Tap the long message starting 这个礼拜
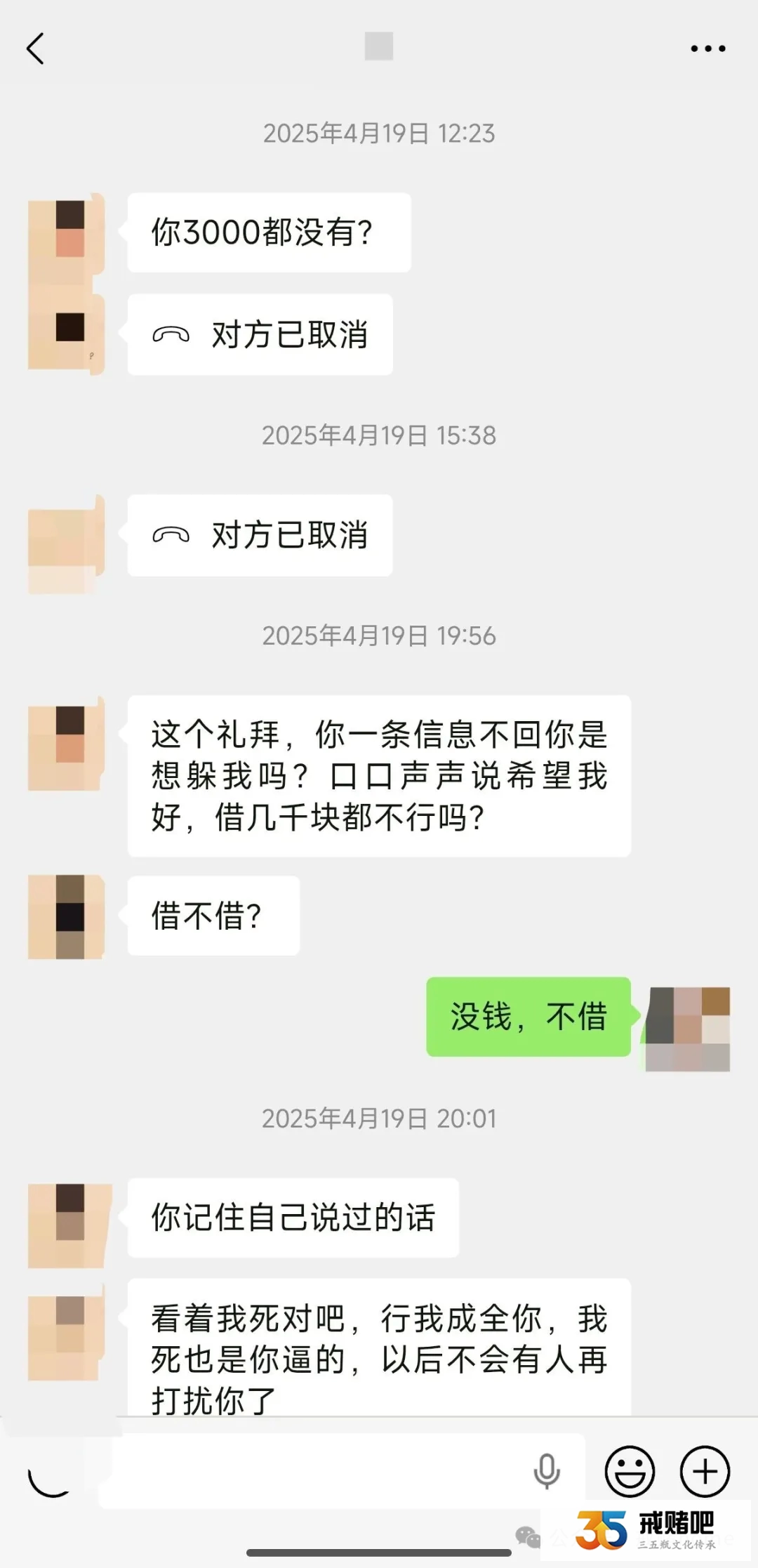 tap(379, 778)
